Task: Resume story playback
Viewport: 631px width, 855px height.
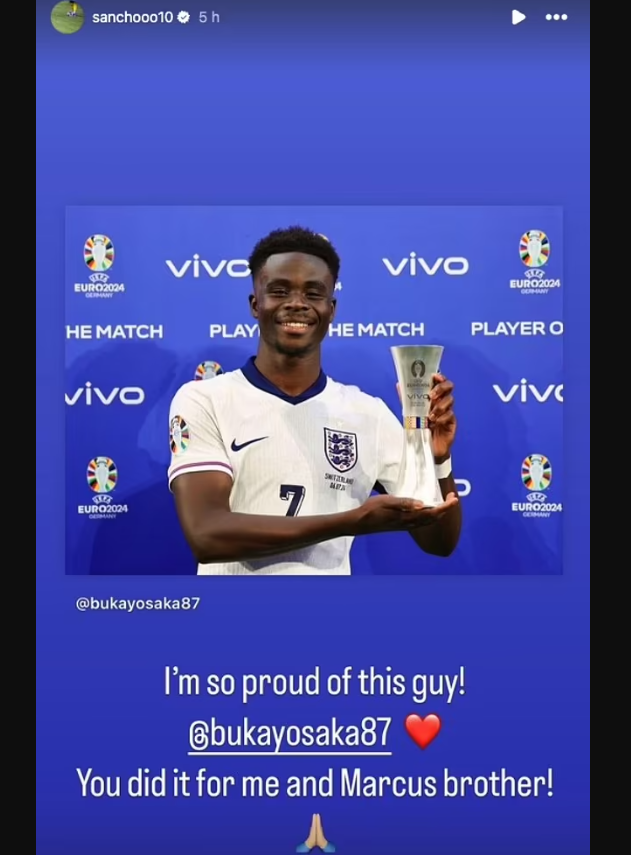Action: 518,17
